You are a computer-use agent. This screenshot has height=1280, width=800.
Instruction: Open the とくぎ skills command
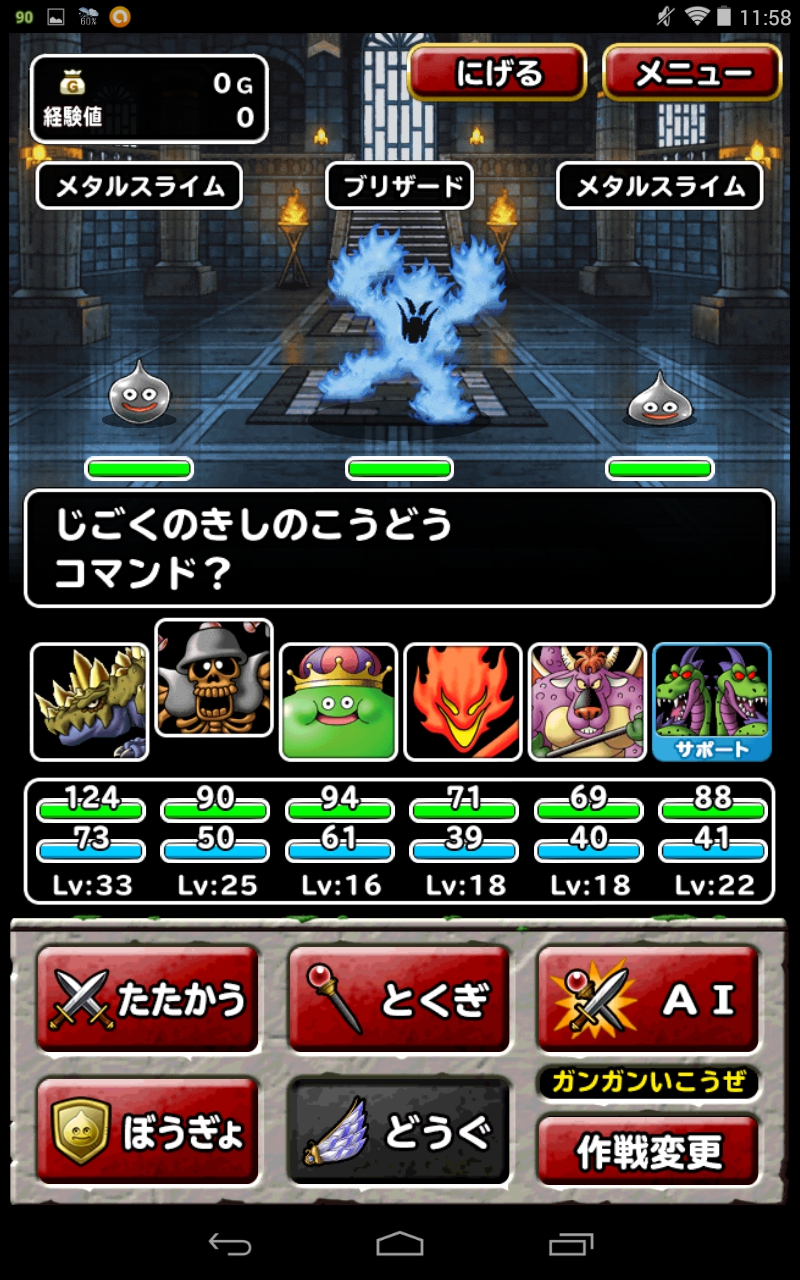pos(399,998)
